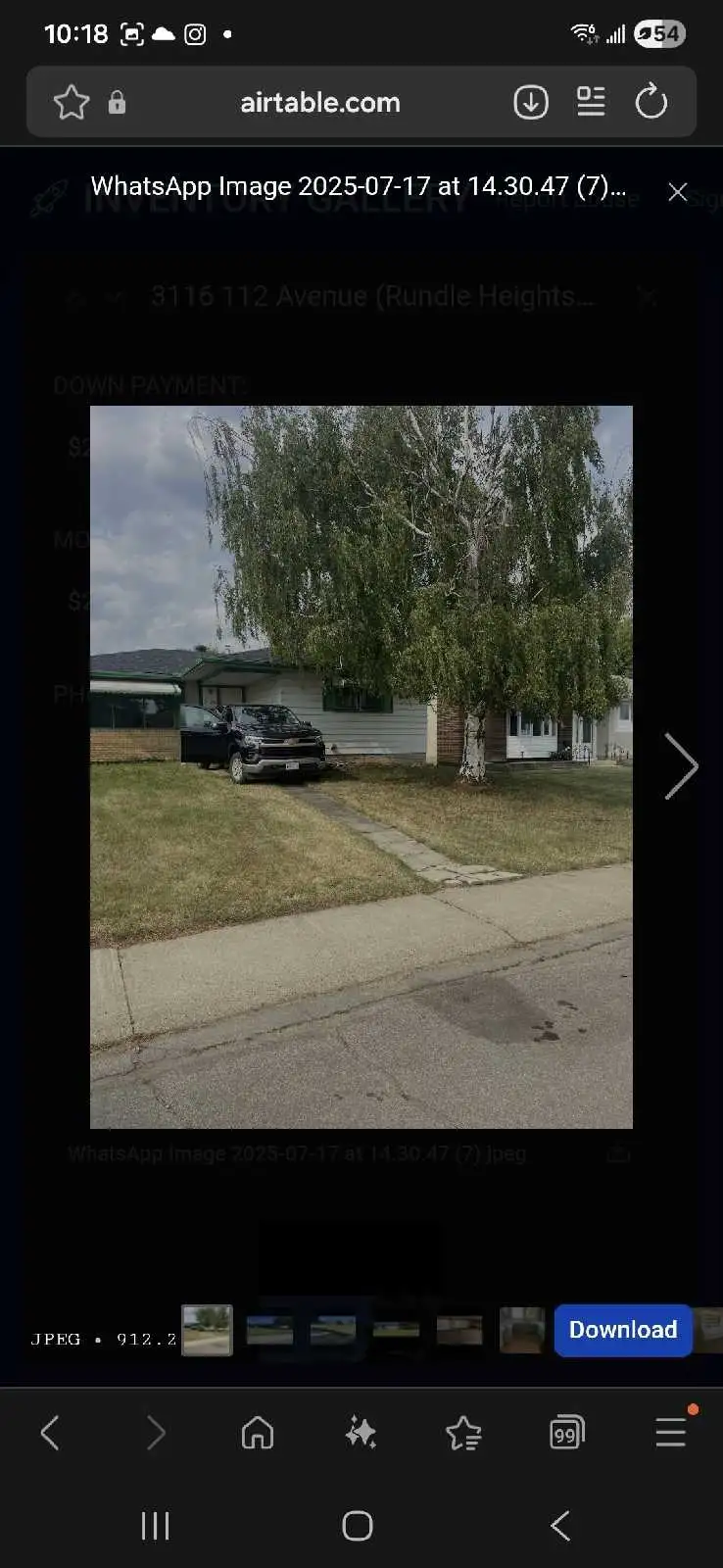The width and height of the screenshot is (723, 1568).
Task: Open the browser AI sparkle assistant
Action: [361, 1433]
